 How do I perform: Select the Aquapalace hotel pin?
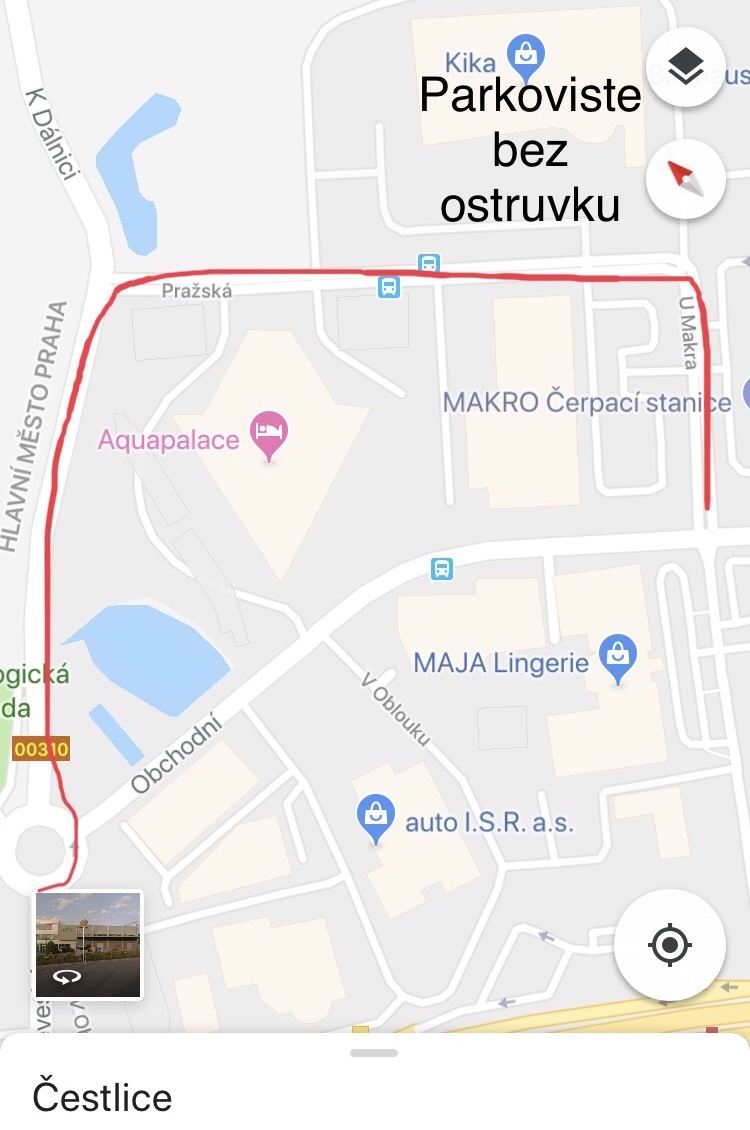click(x=268, y=434)
